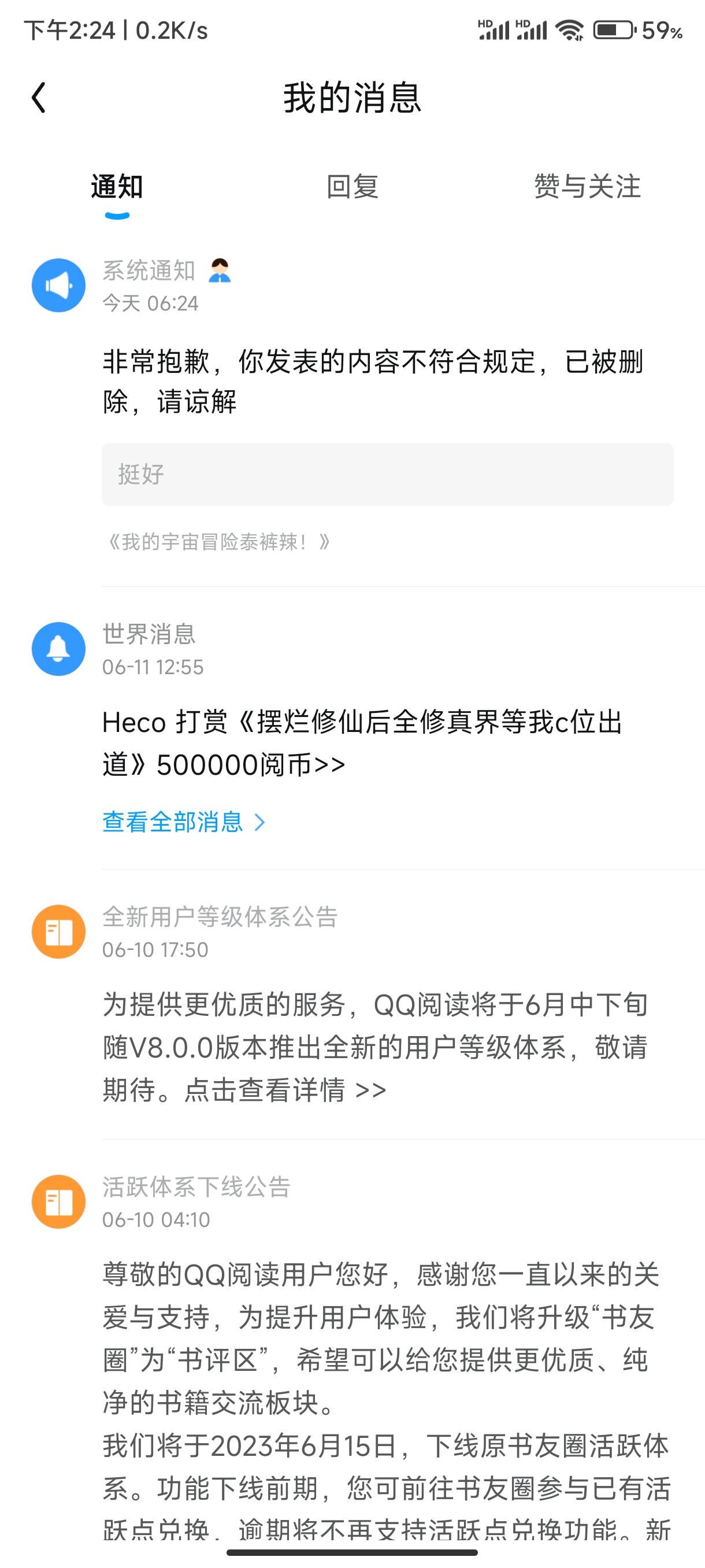Viewport: 705px width, 1568px height.
Task: Open the 系统通知 deleted-content message
Action: 372,381
